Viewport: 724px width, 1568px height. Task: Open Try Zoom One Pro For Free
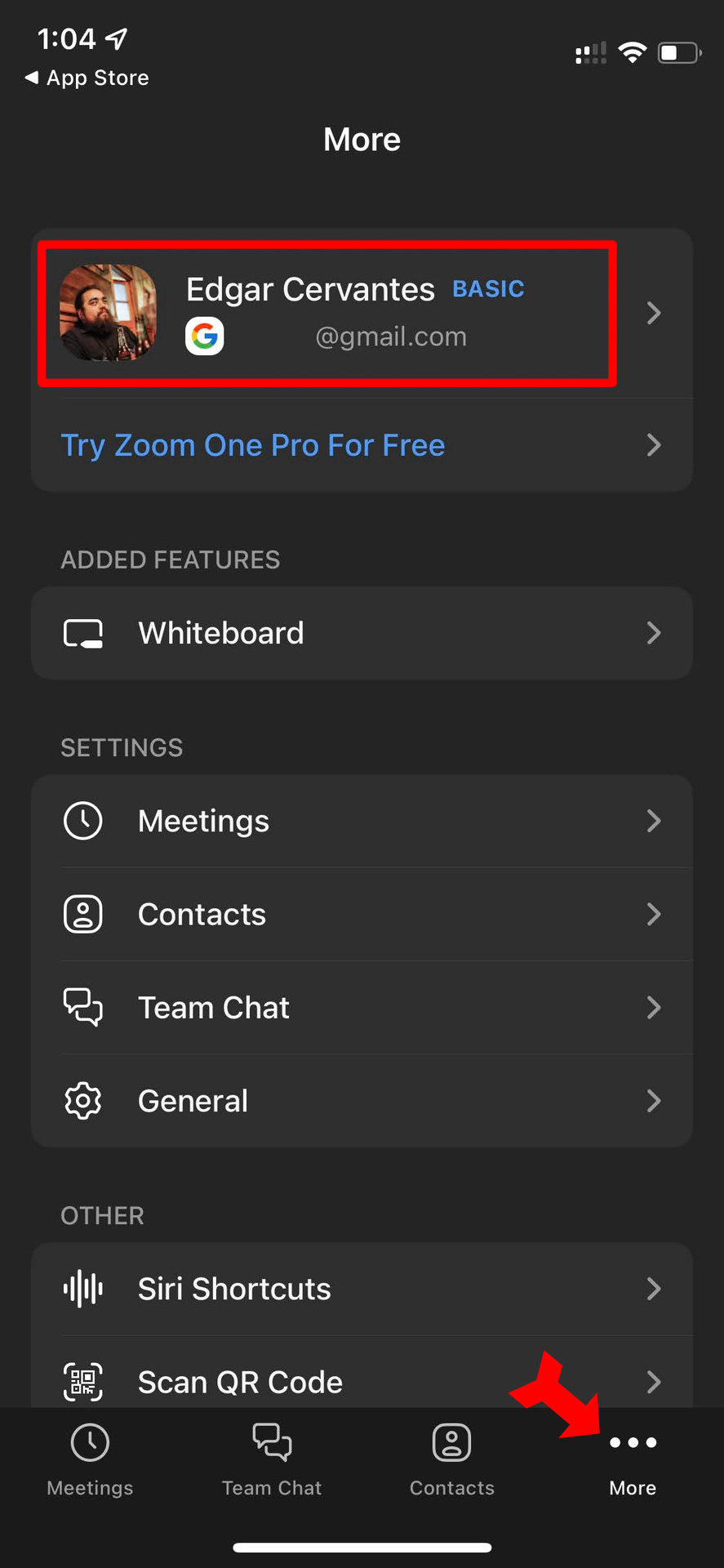(362, 446)
